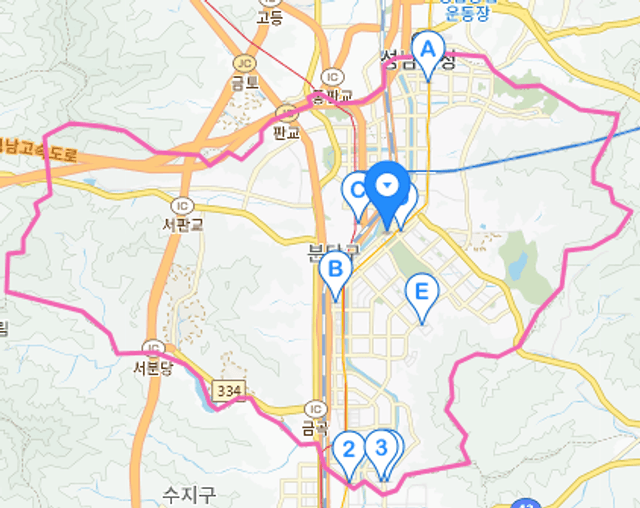The image size is (640, 508).
Task: Select numbered map marker 2
Action: click(349, 448)
